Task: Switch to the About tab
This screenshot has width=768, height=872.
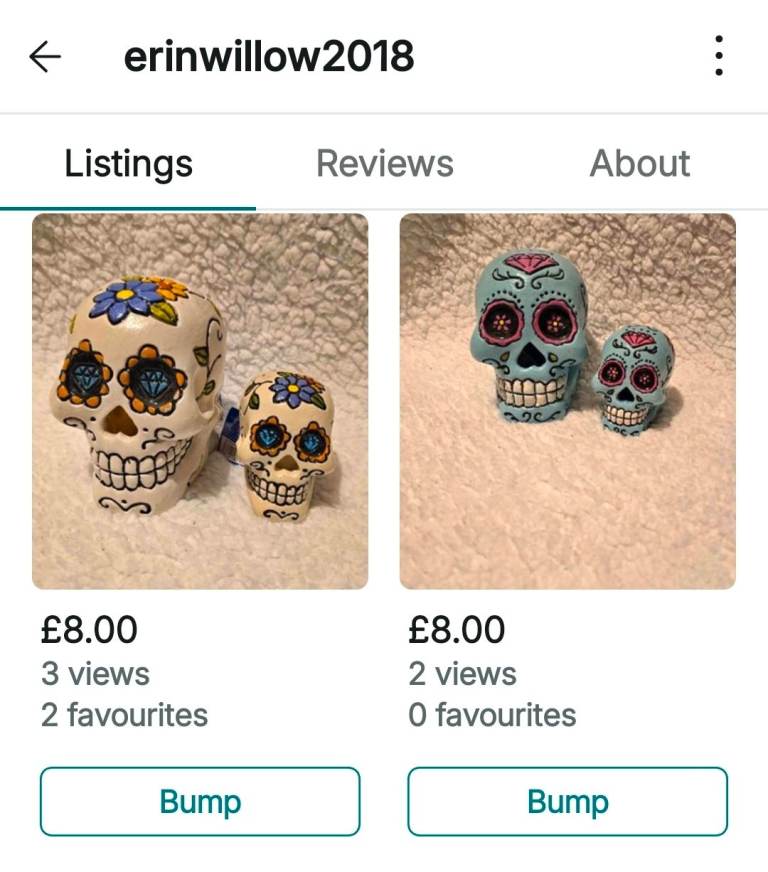Action: pos(640,163)
